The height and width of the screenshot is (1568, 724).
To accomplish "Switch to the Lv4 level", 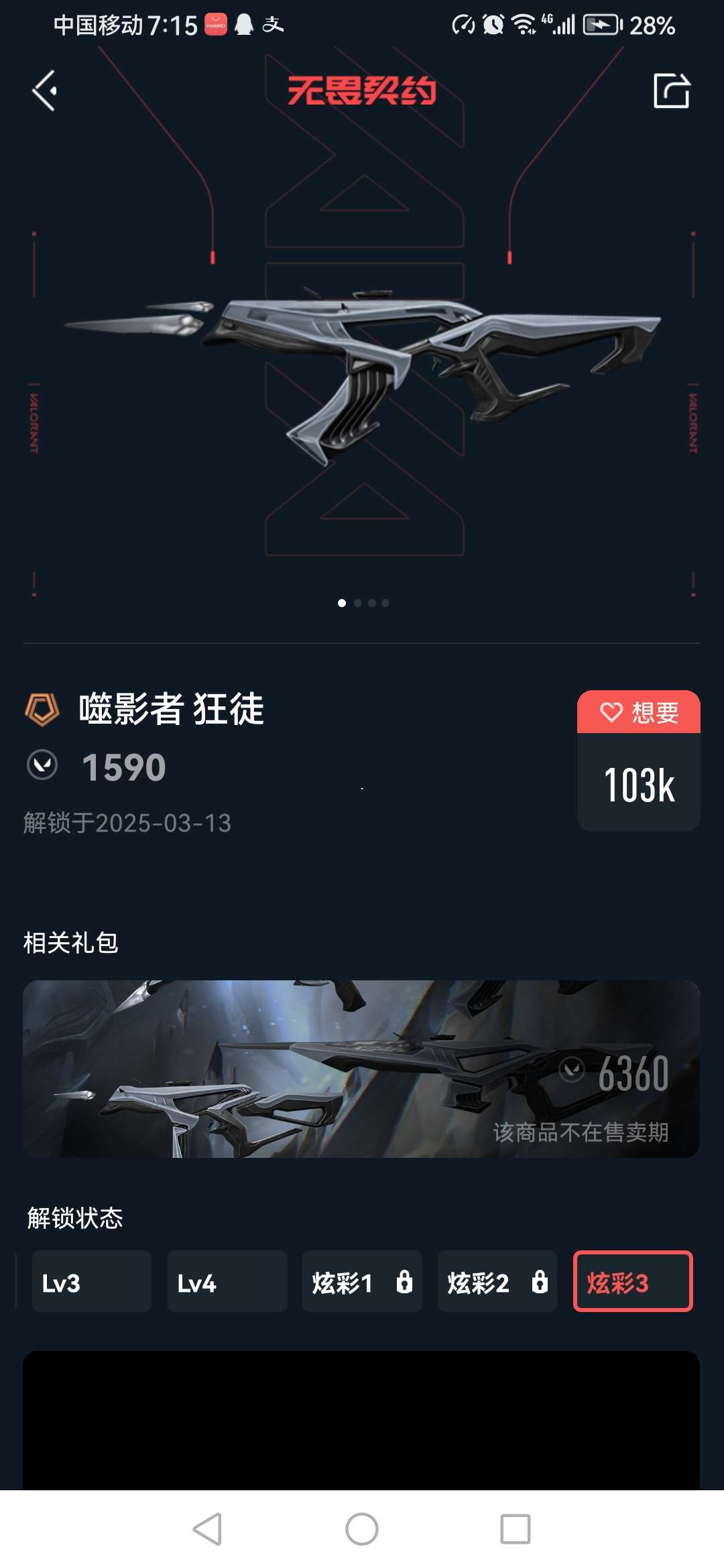I will pyautogui.click(x=227, y=1281).
